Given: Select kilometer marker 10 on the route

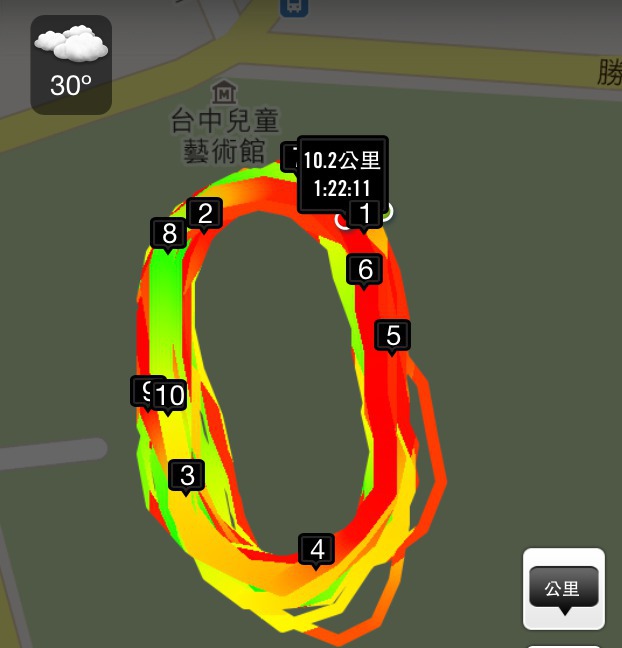Looking at the screenshot, I should coord(171,395).
